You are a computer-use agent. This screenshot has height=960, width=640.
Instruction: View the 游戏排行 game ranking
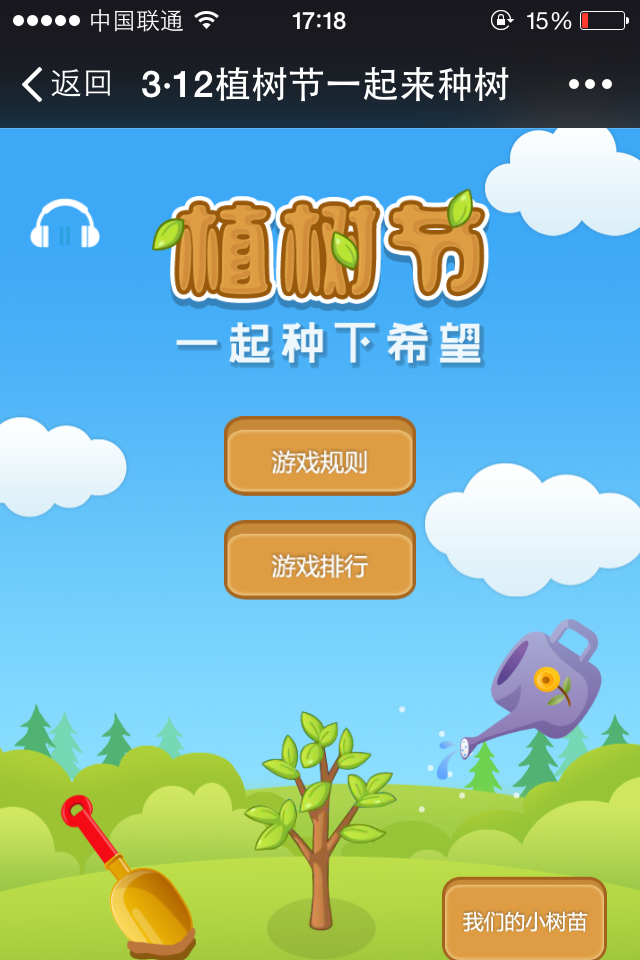(x=320, y=565)
